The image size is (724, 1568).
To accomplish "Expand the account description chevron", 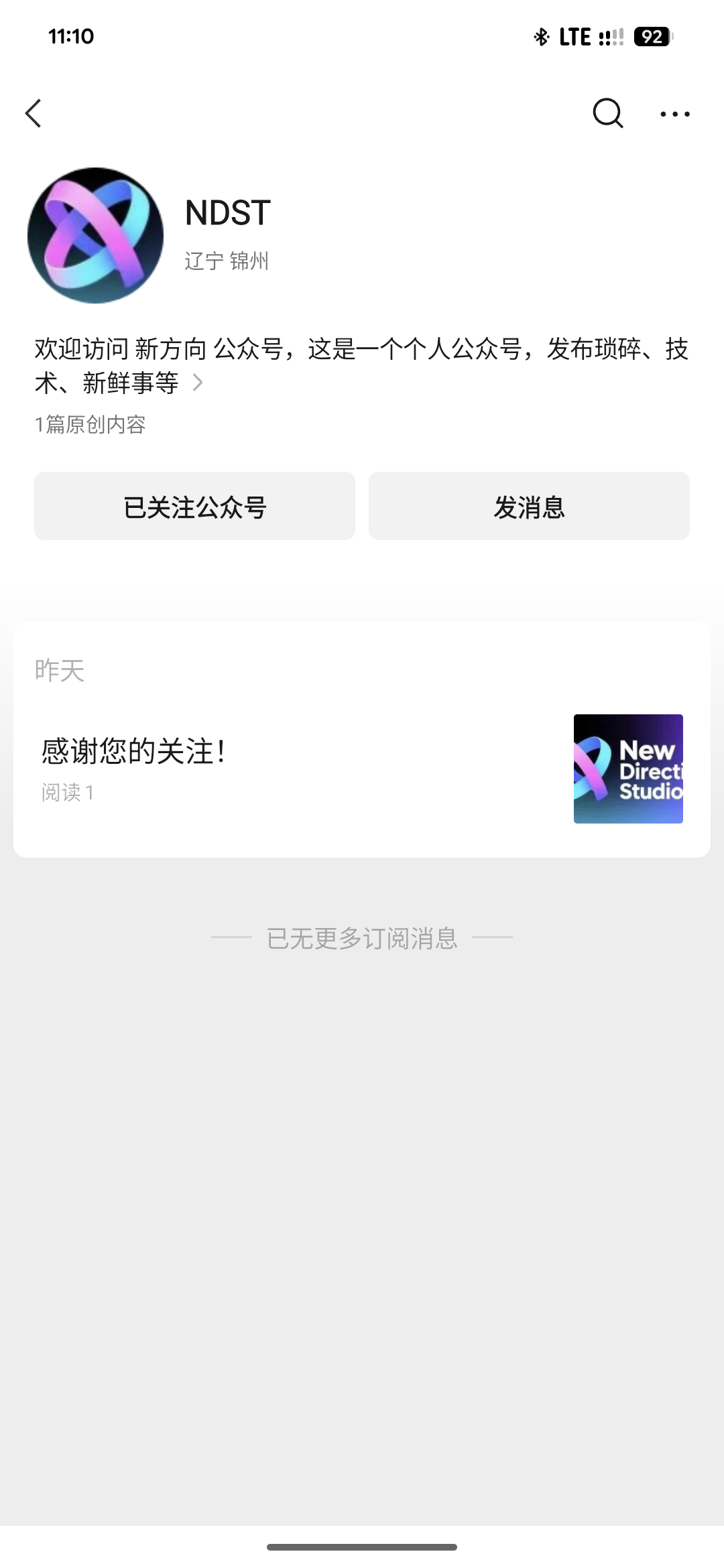I will tap(198, 383).
